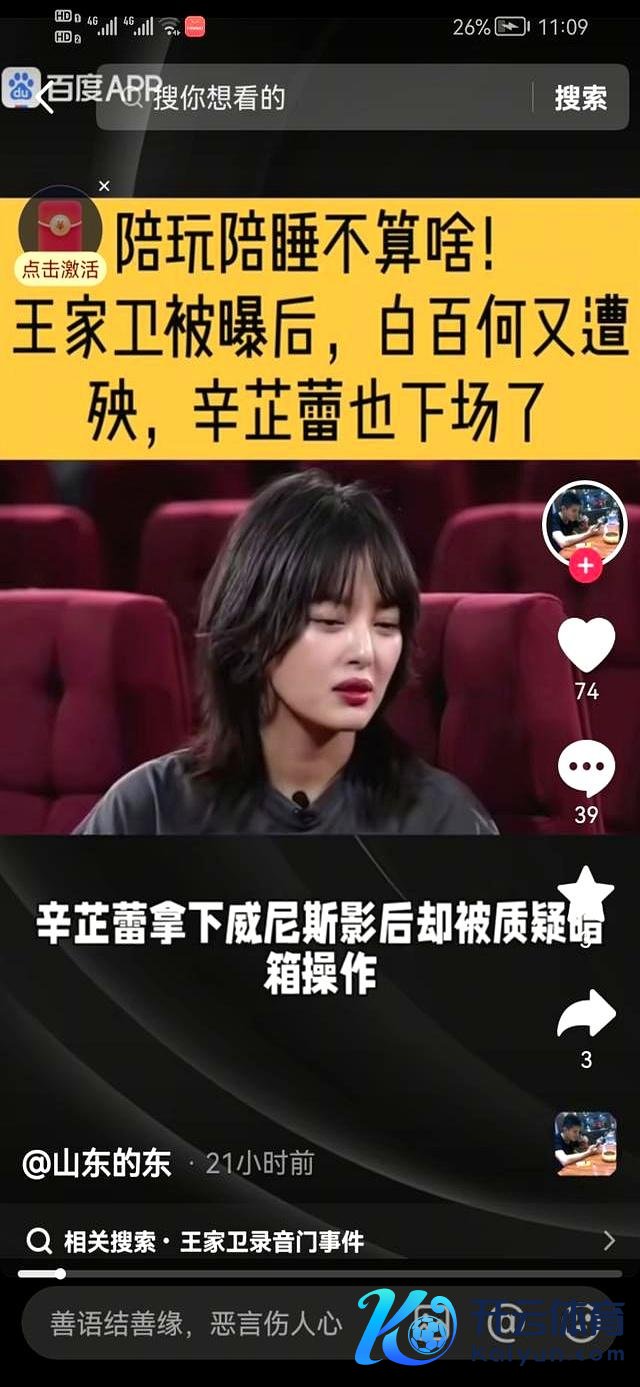Go back with the top-left arrow
The width and height of the screenshot is (640, 1387).
click(43, 98)
